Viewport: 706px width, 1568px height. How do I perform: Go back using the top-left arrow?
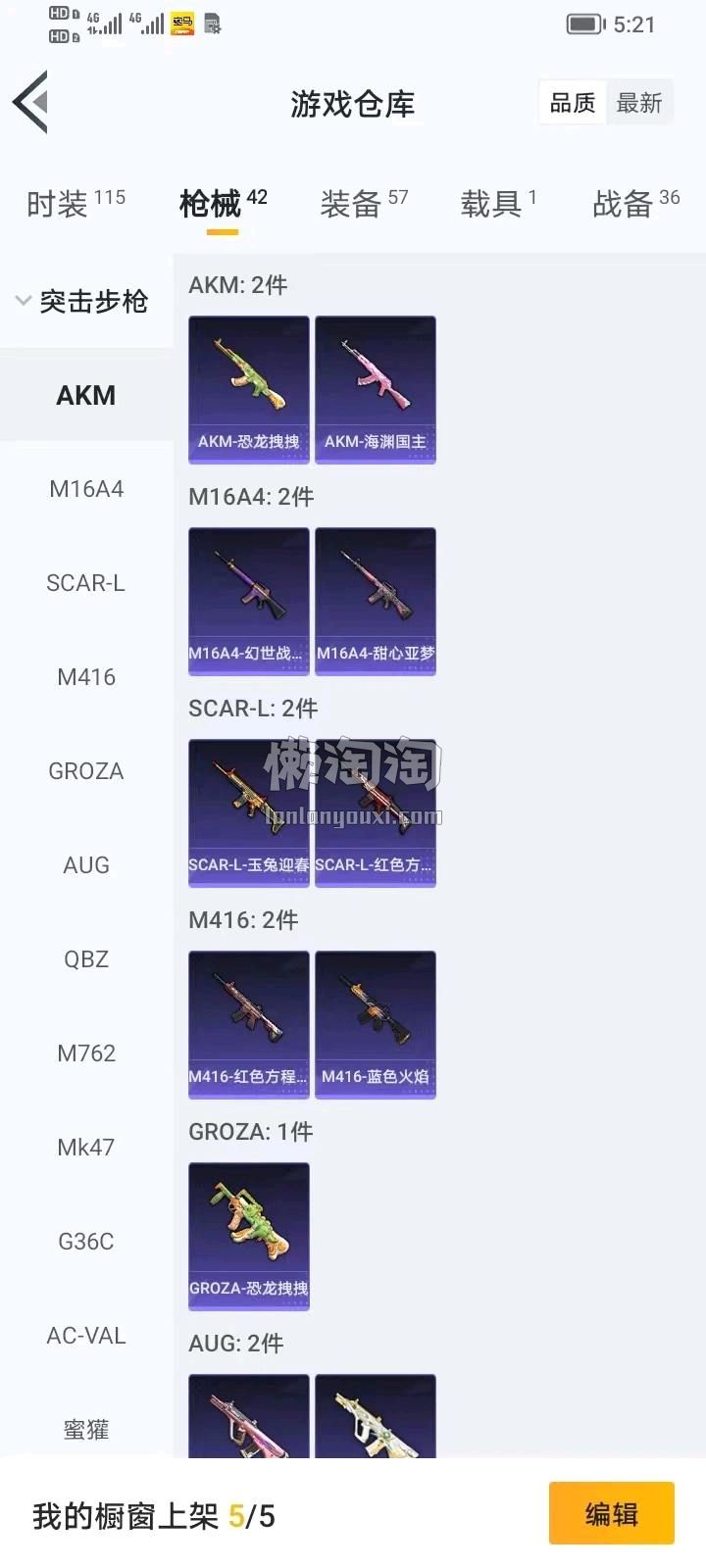(31, 102)
